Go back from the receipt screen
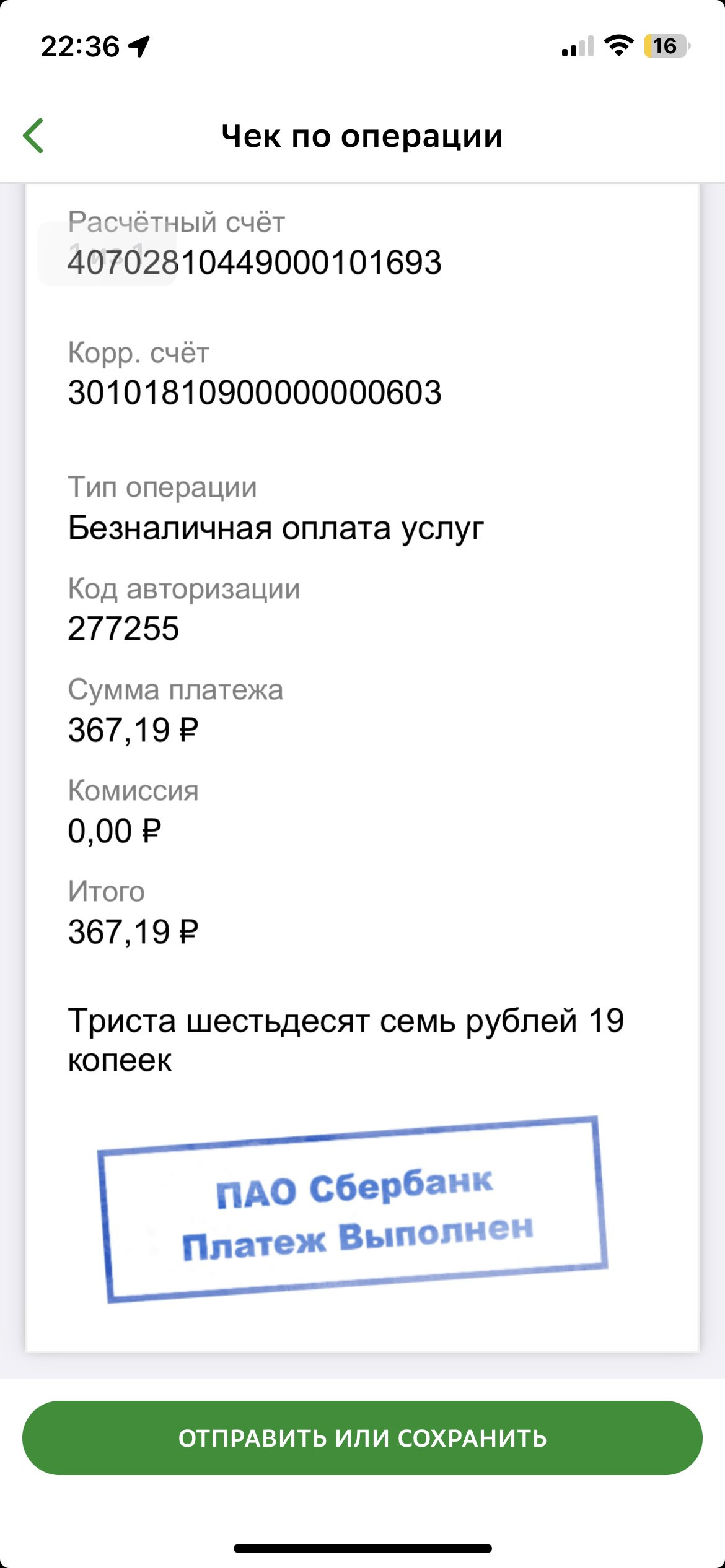 pos(33,136)
